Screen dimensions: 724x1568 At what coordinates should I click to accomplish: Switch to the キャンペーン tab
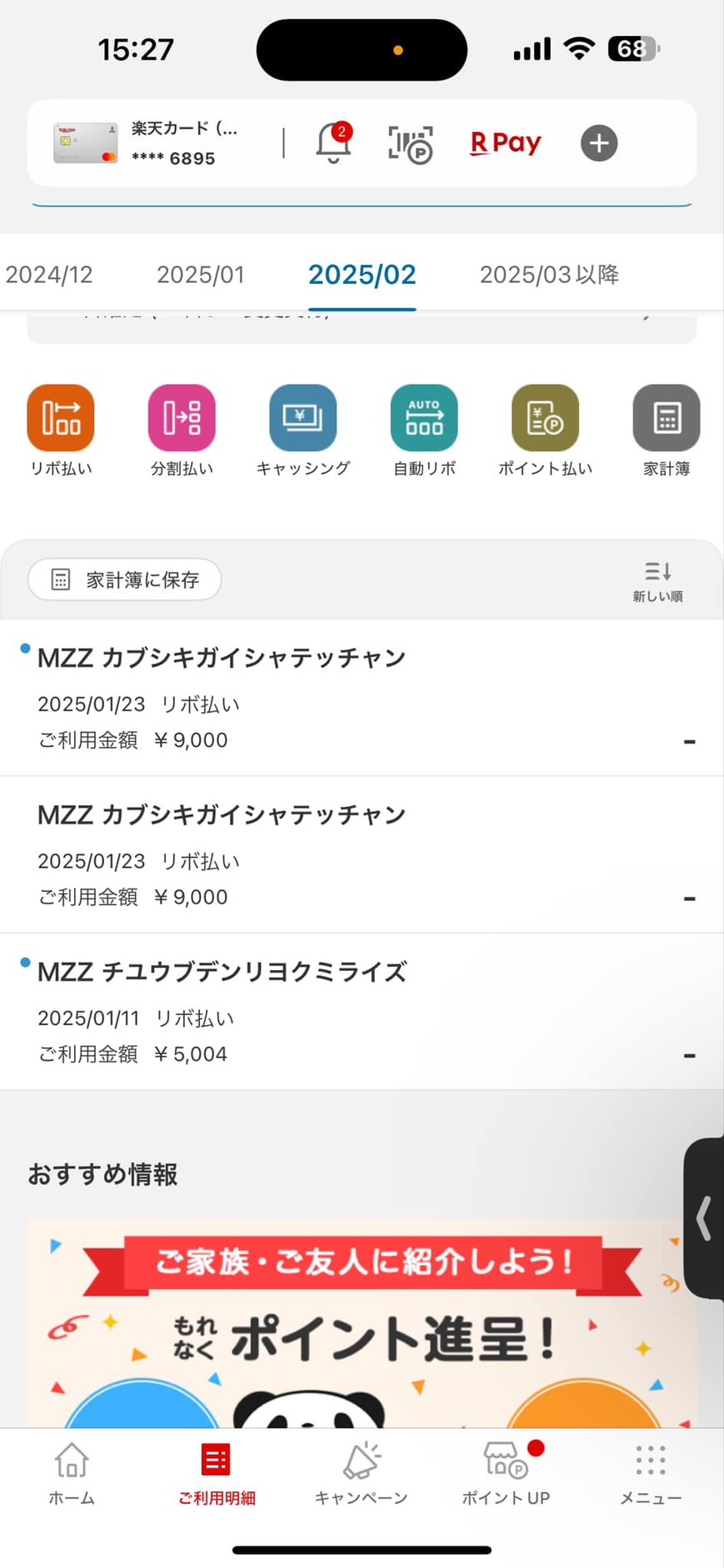(362, 1474)
